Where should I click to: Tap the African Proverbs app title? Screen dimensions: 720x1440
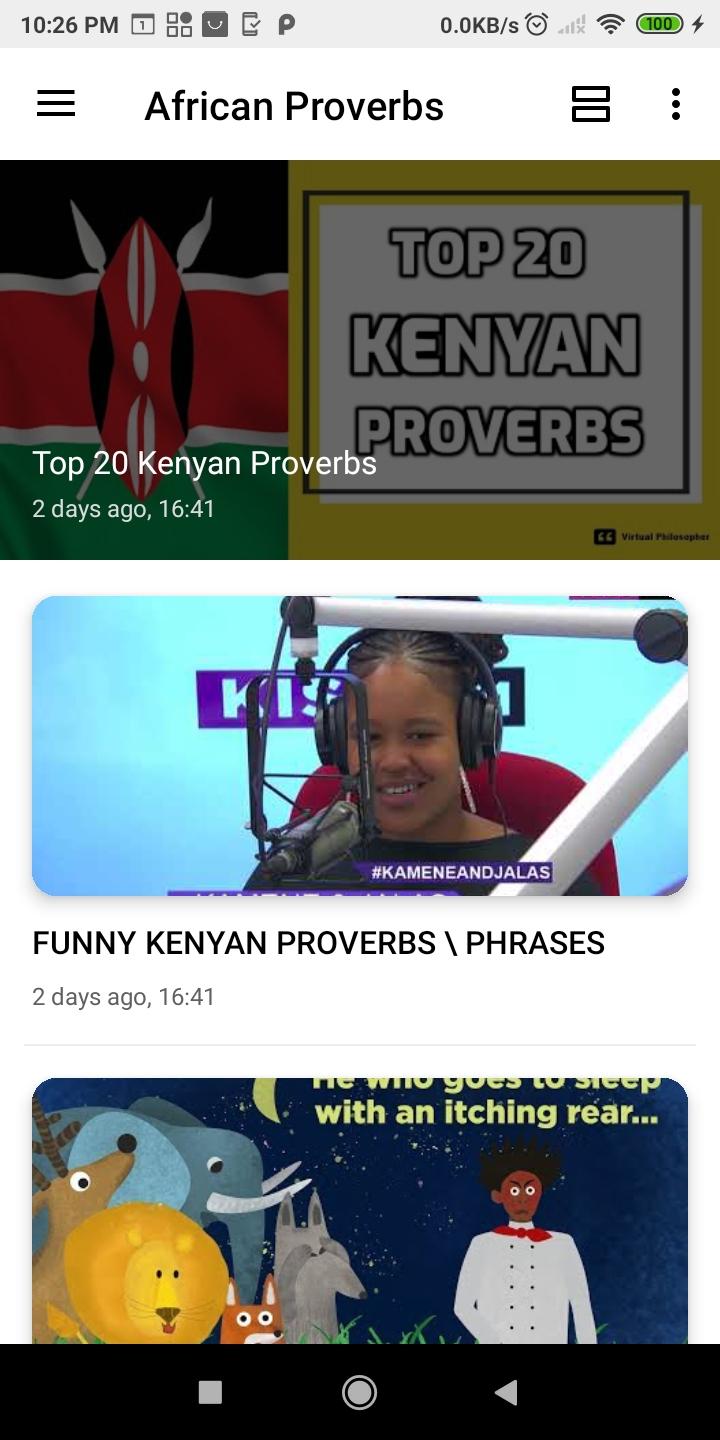pos(294,104)
